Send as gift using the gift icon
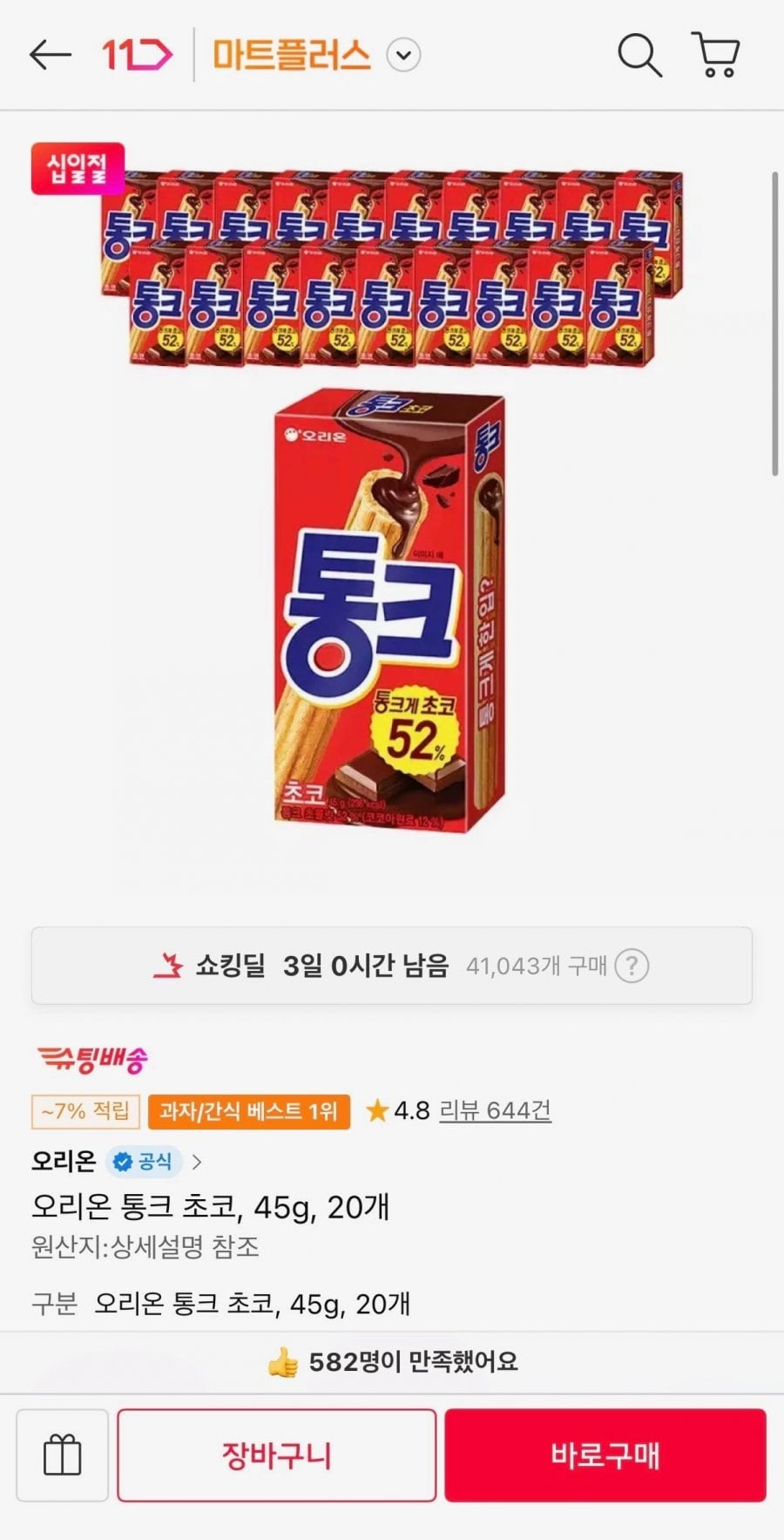 (63, 1455)
